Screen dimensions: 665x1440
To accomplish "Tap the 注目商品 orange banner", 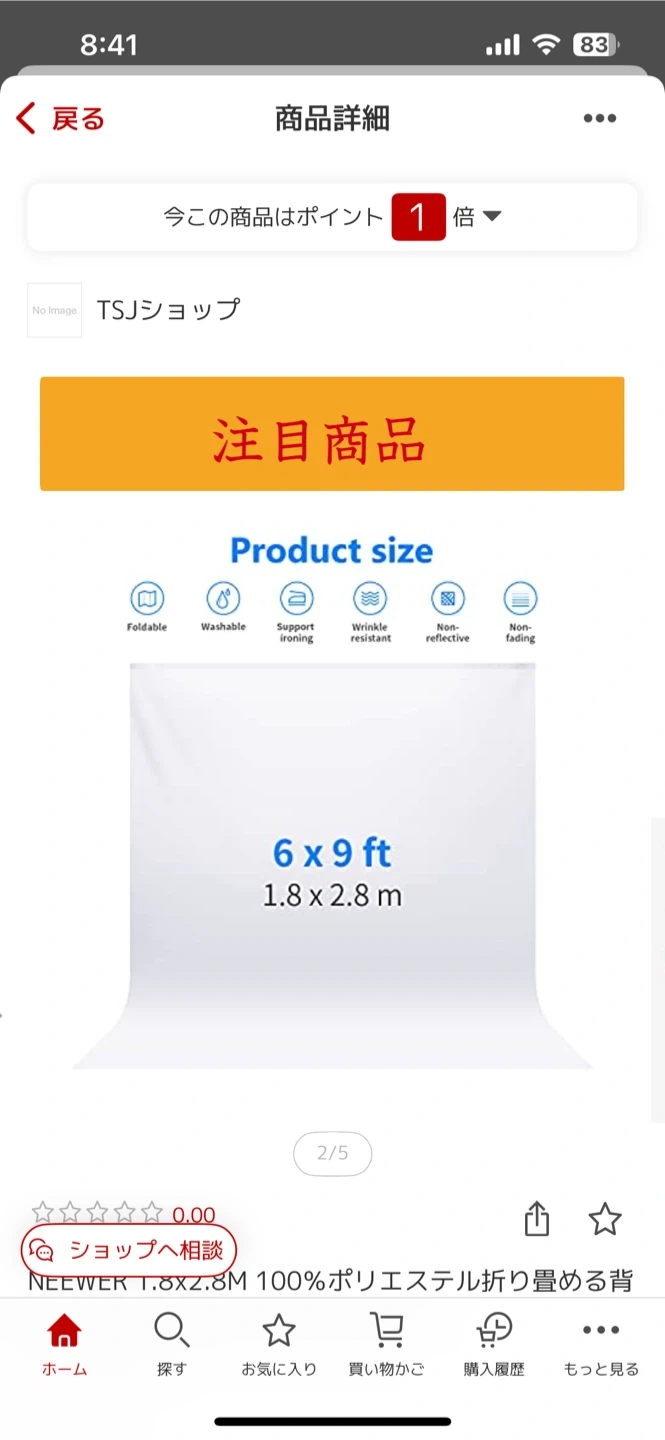I will 332,434.
